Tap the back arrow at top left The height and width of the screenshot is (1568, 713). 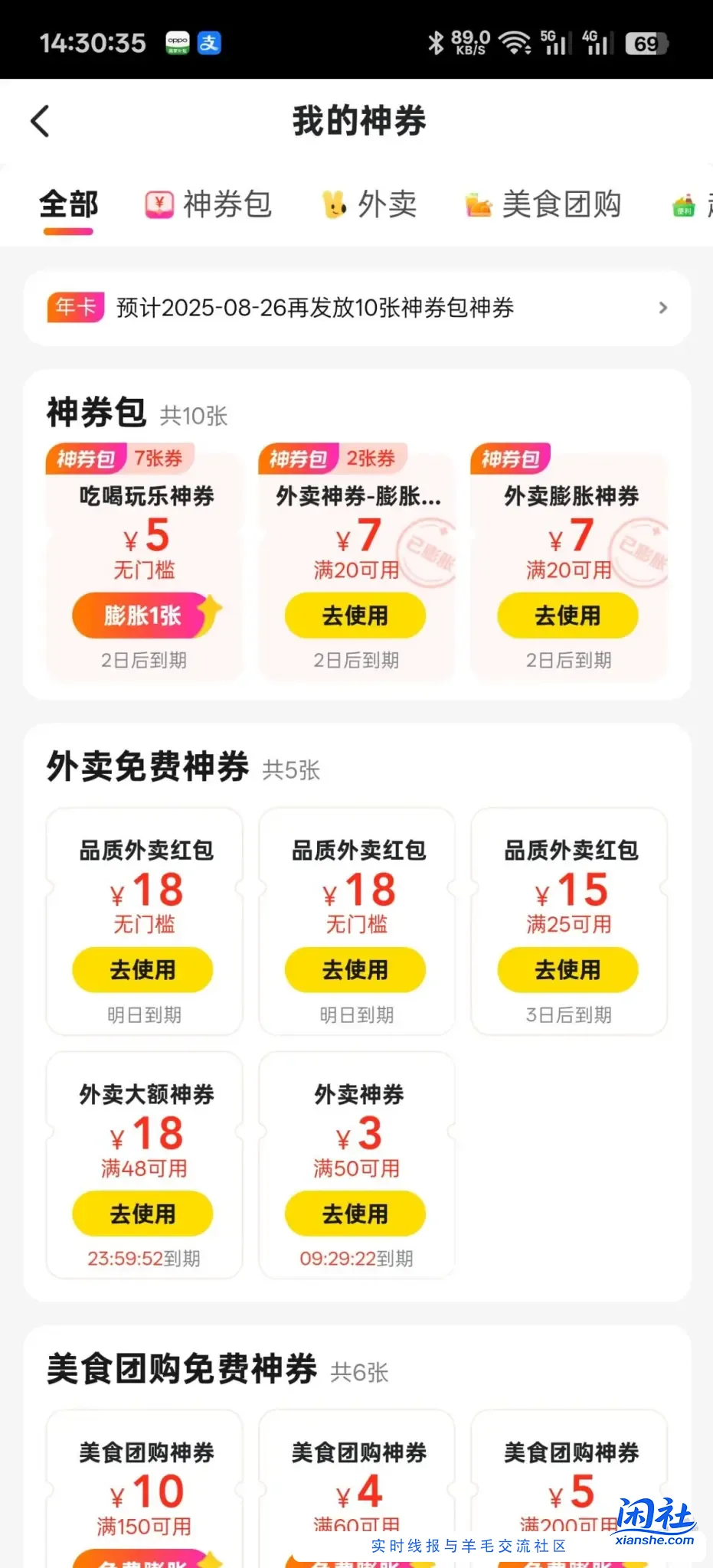pyautogui.click(x=40, y=121)
